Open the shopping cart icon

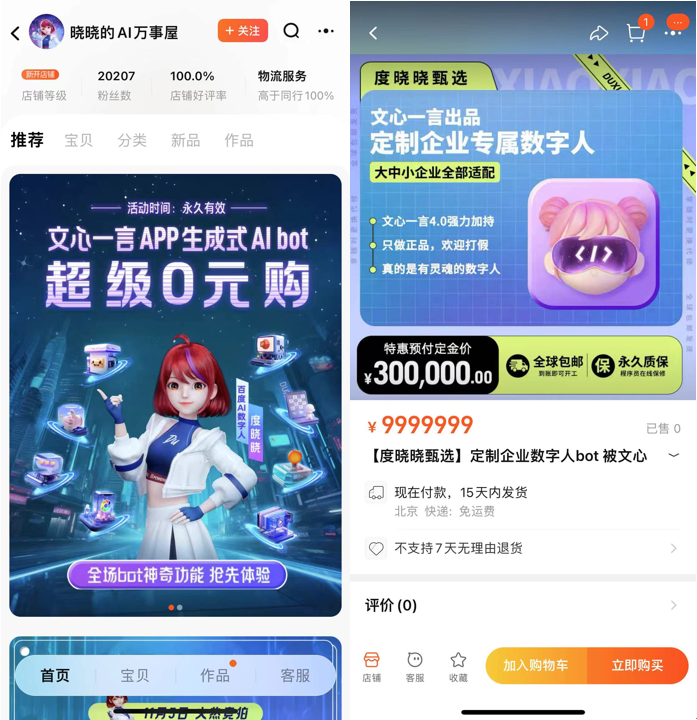click(x=636, y=33)
